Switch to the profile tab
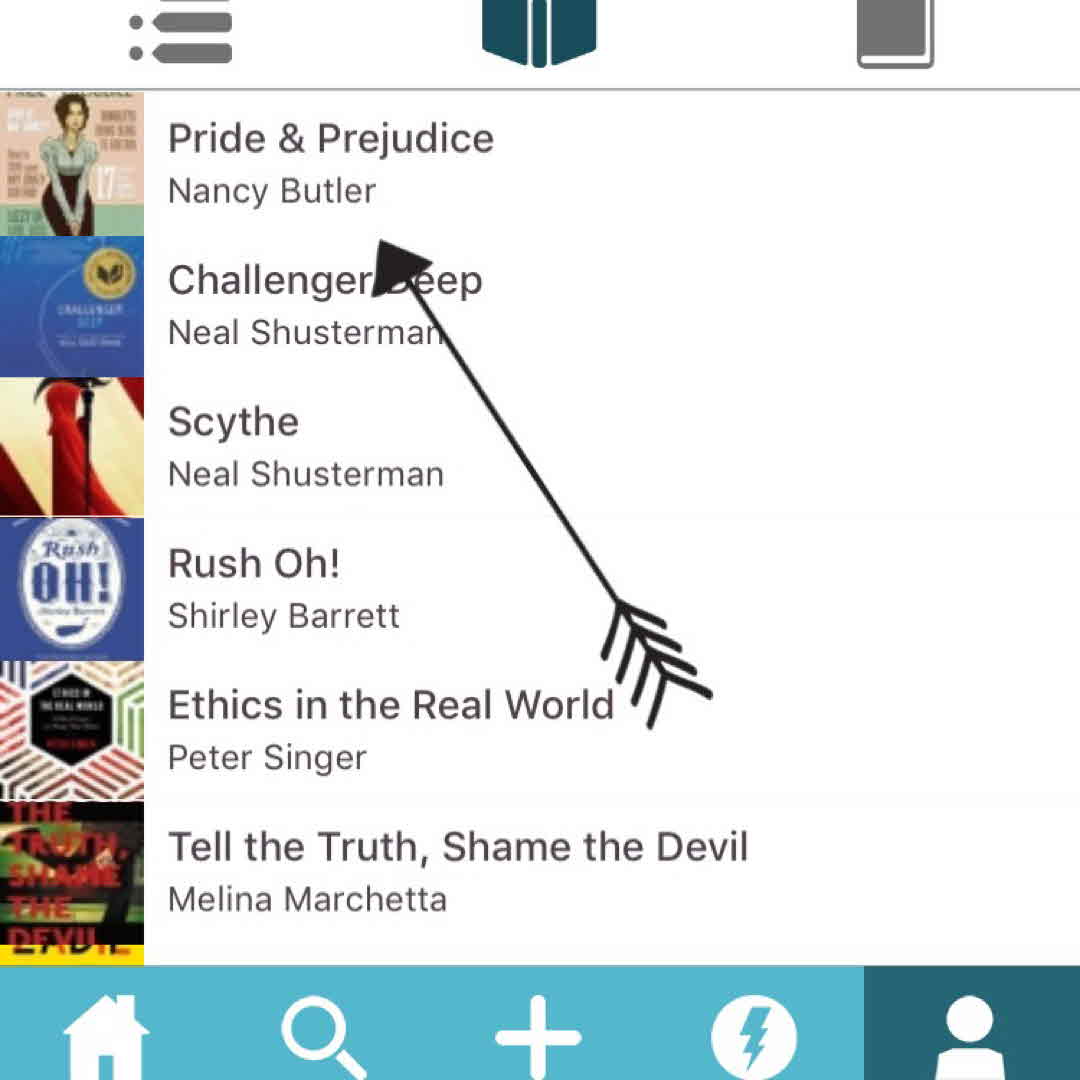The width and height of the screenshot is (1080, 1080). click(971, 1035)
